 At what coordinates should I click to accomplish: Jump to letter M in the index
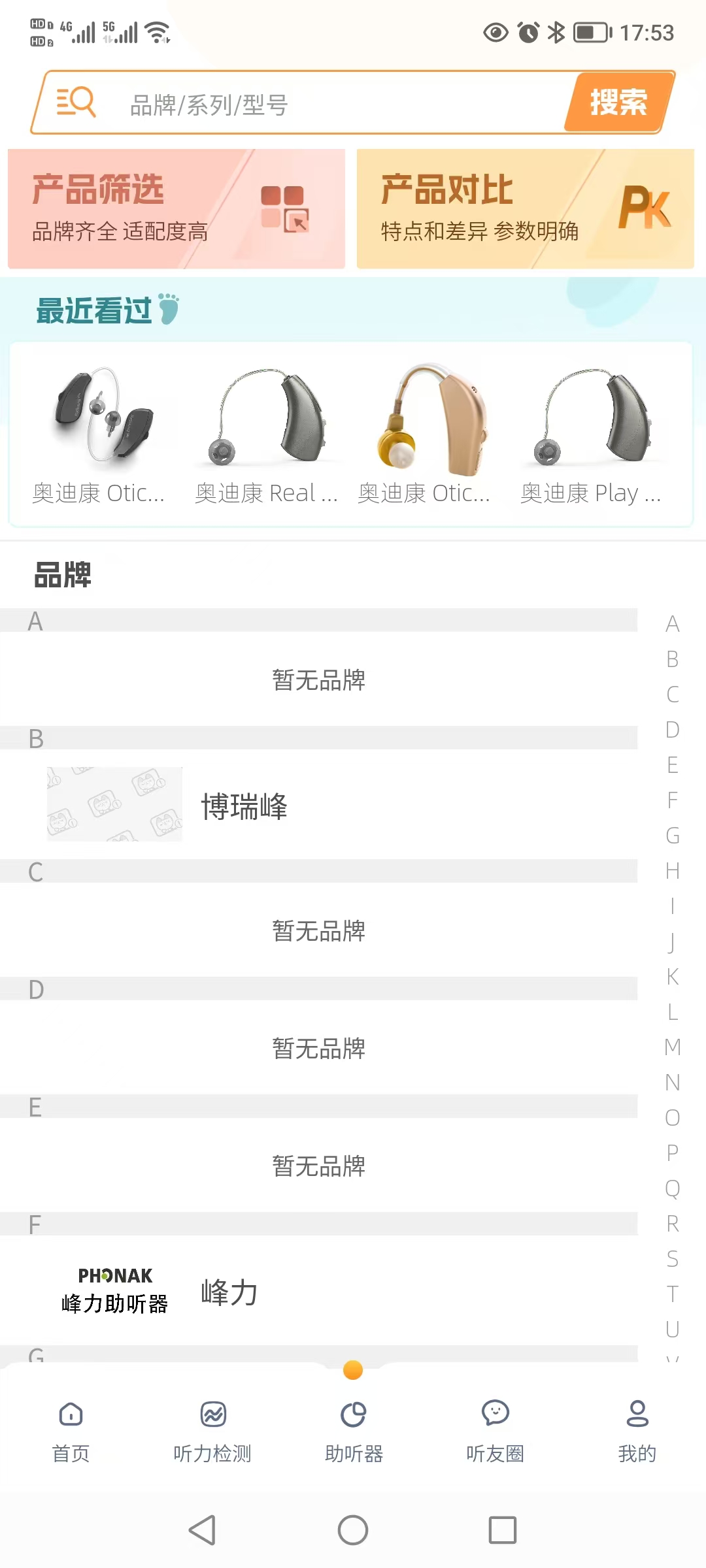point(672,1047)
